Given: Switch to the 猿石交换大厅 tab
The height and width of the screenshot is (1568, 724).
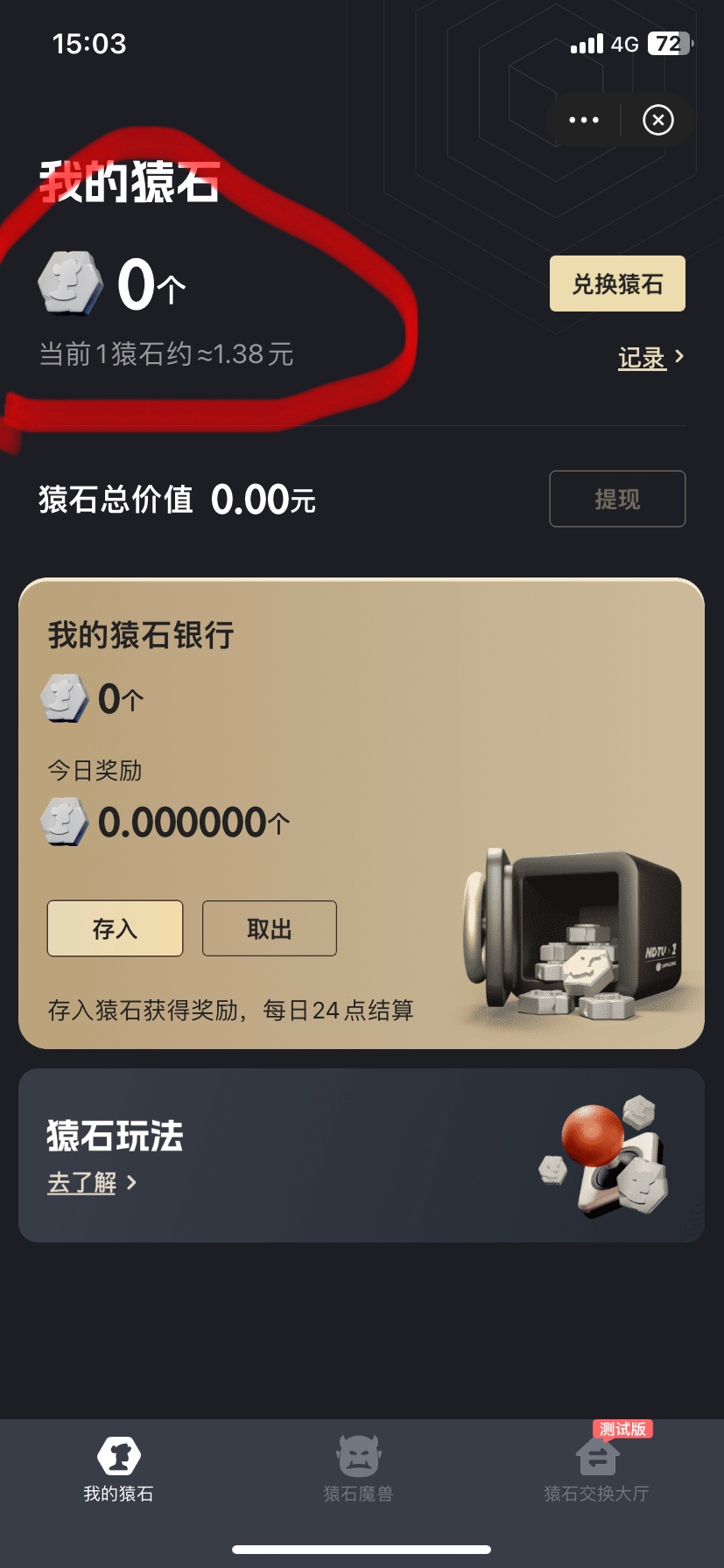Looking at the screenshot, I should 596,1470.
